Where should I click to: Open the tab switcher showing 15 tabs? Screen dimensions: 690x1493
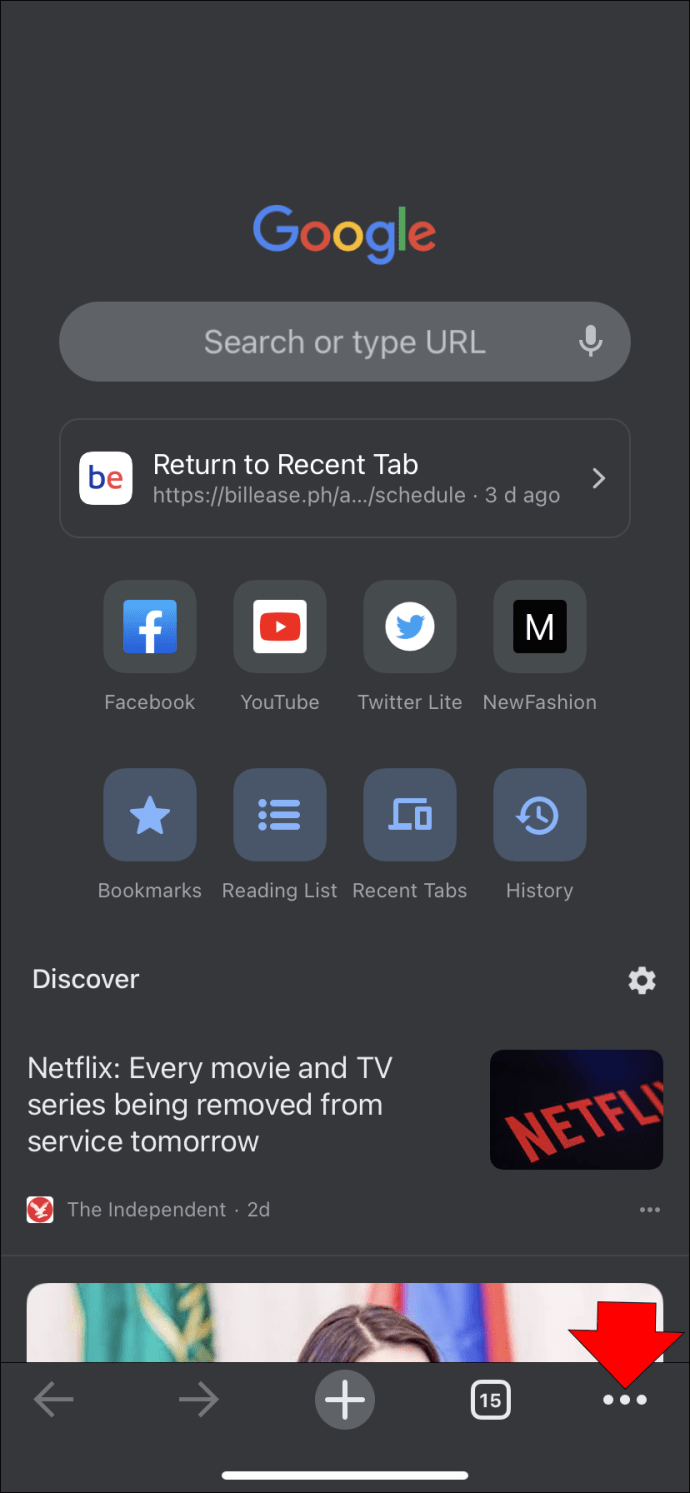pyautogui.click(x=490, y=1400)
